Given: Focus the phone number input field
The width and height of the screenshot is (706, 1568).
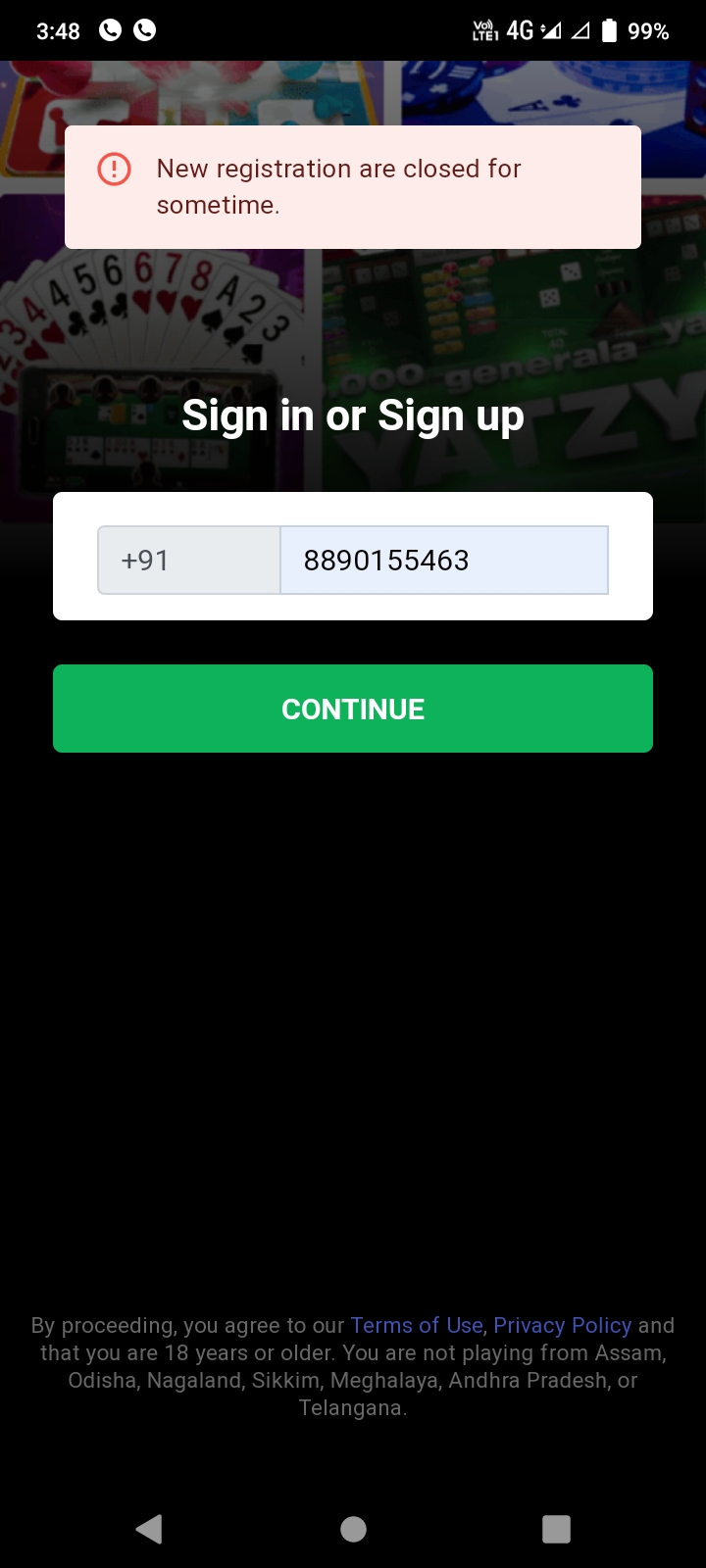Looking at the screenshot, I should tap(443, 561).
